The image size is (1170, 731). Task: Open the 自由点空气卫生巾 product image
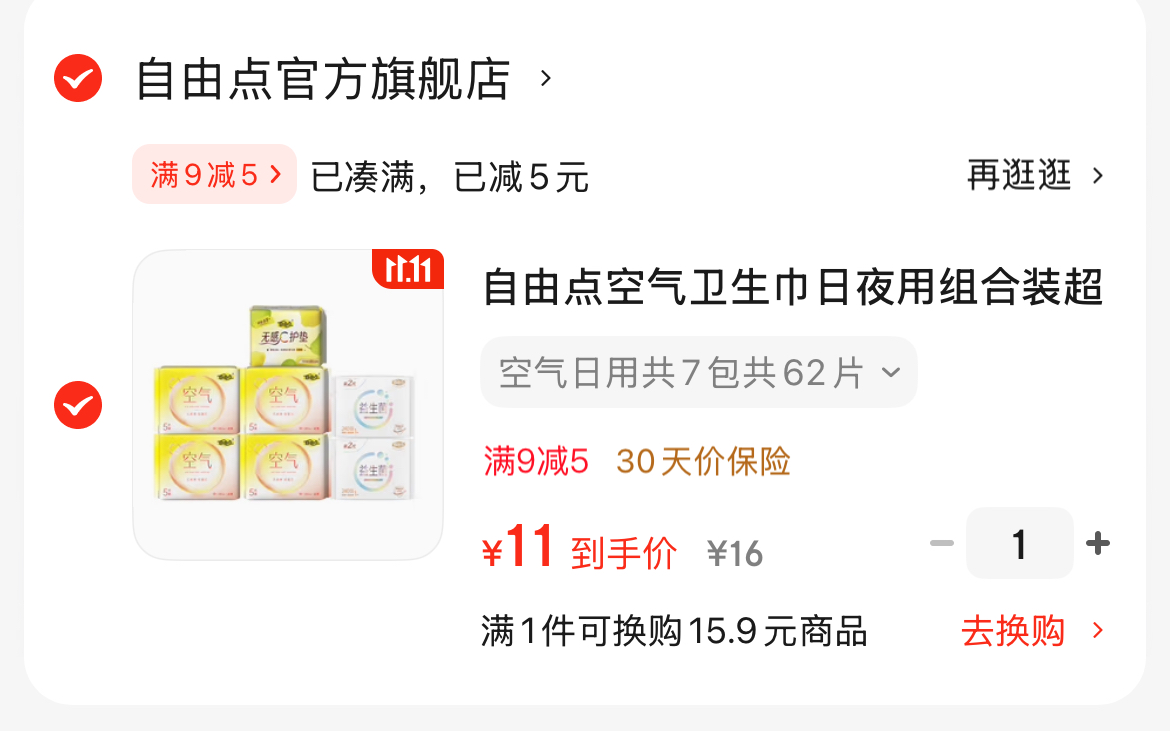tap(288, 404)
